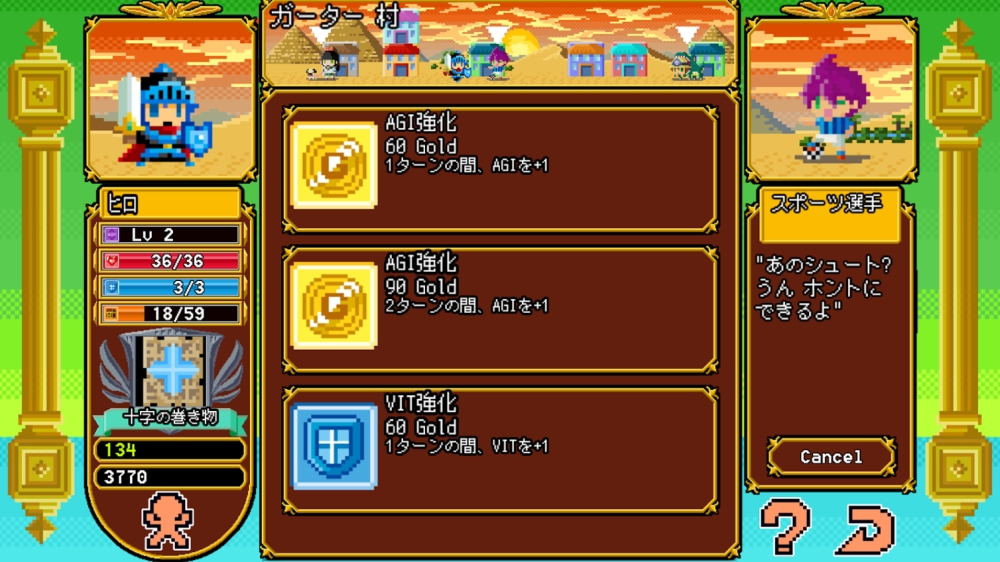Buy the 60 Gold AGI強化 boost
Viewport: 1000px width, 562px height.
[500, 168]
